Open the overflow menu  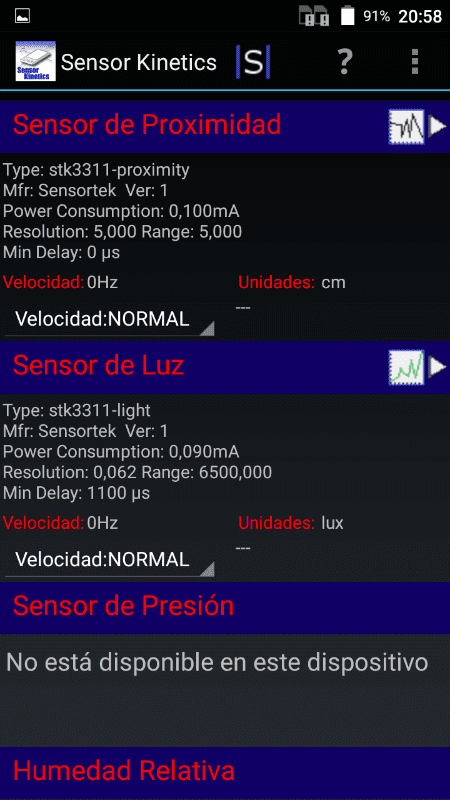tap(415, 62)
